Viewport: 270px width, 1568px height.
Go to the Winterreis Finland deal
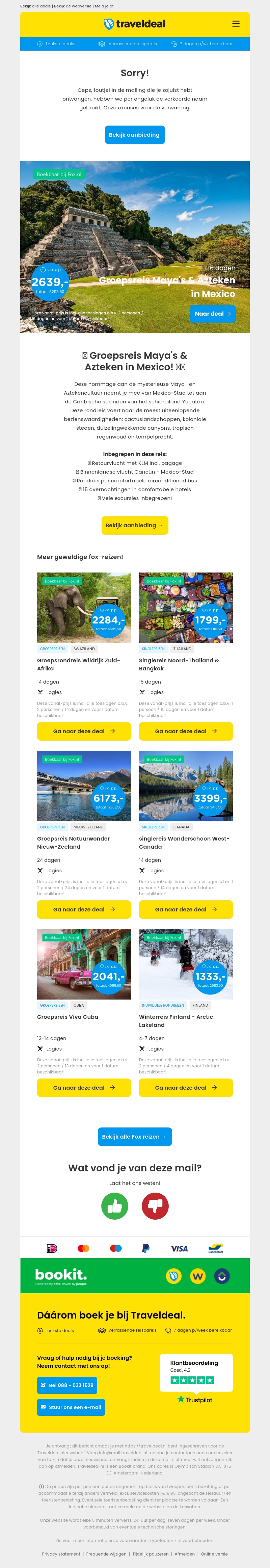tap(186, 1087)
